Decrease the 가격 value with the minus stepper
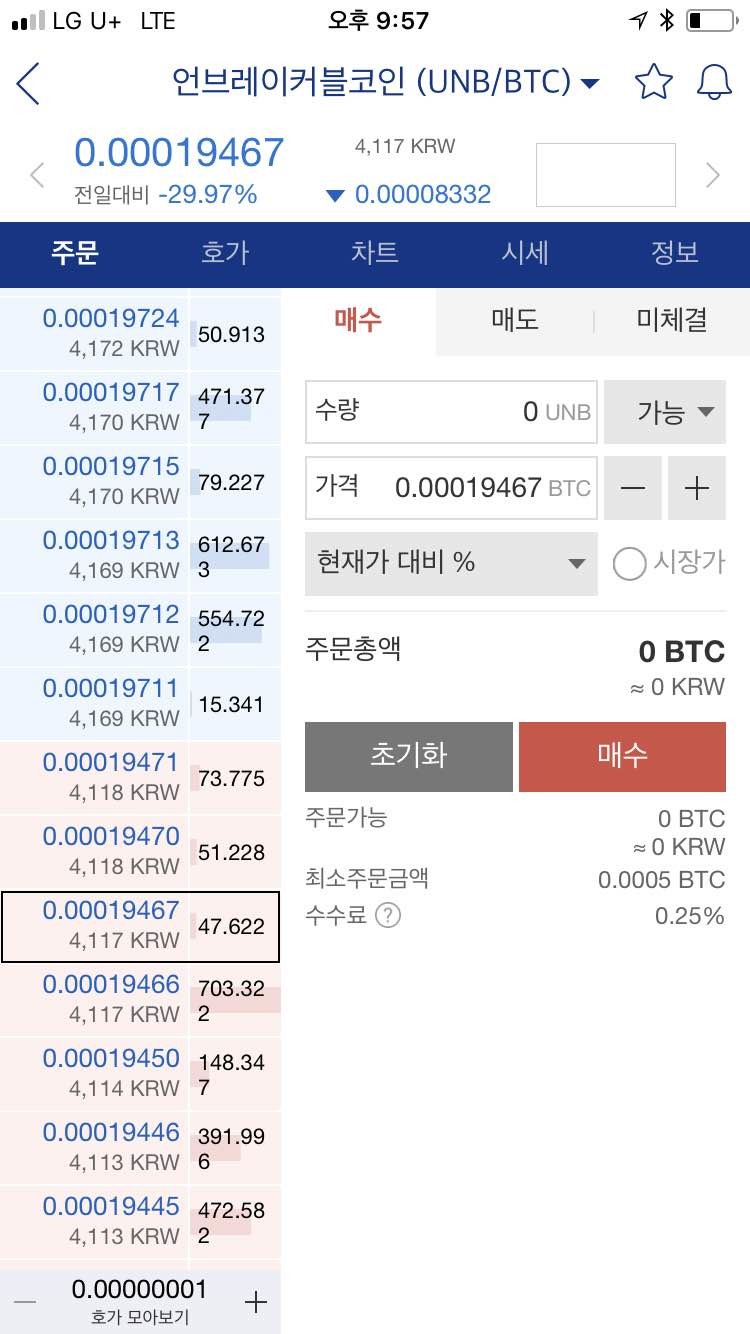Image resolution: width=750 pixels, height=1334 pixels. (633, 488)
